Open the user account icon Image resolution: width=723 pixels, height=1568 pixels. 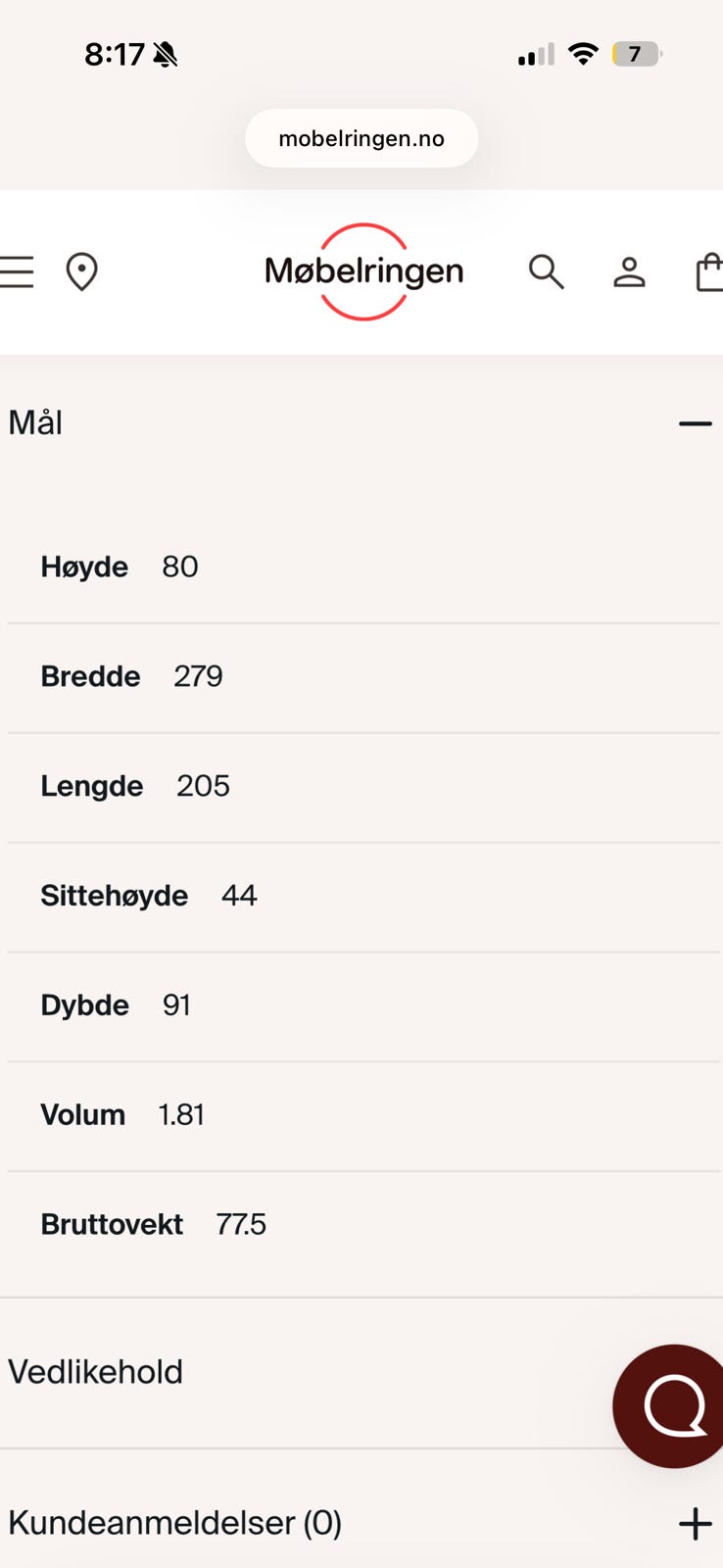630,272
